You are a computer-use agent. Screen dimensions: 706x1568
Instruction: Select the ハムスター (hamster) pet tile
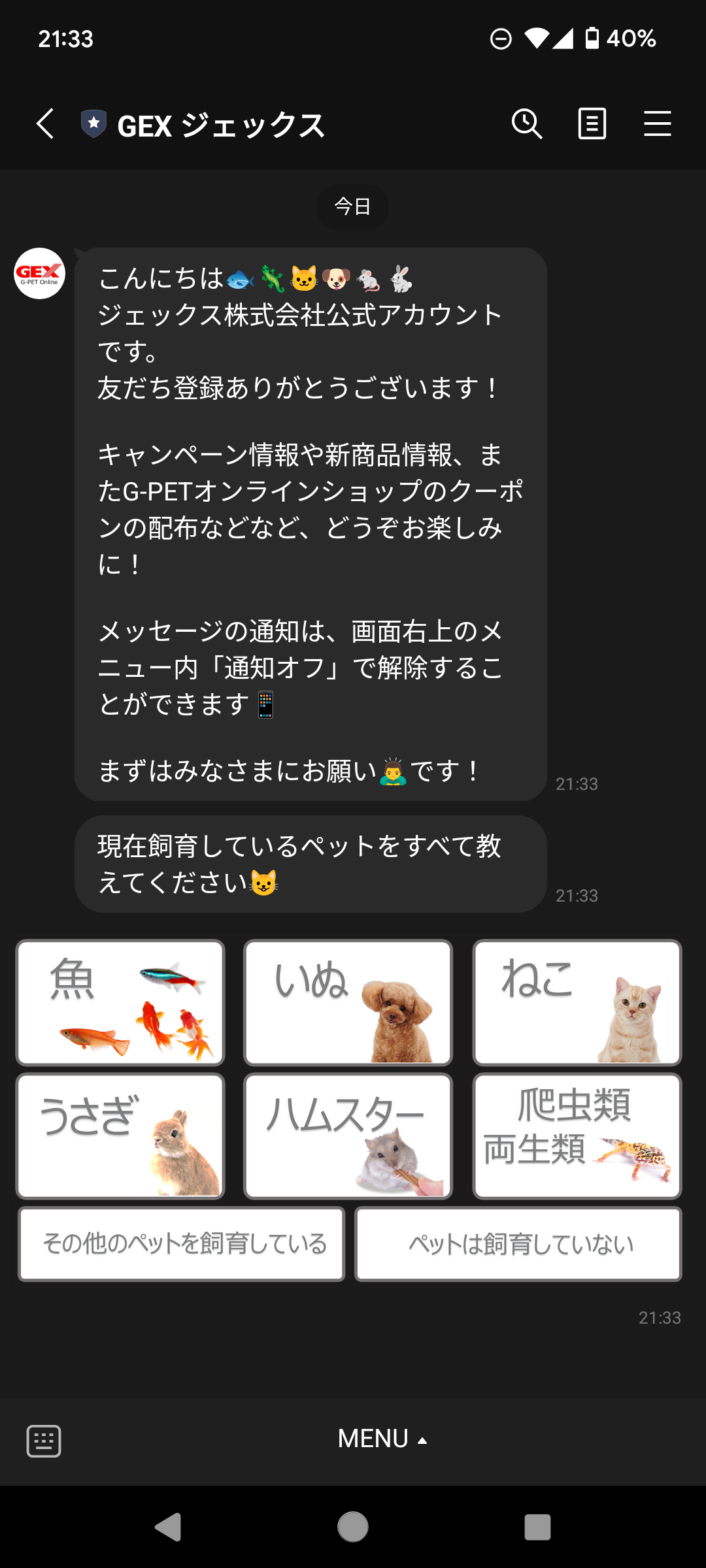click(348, 1135)
